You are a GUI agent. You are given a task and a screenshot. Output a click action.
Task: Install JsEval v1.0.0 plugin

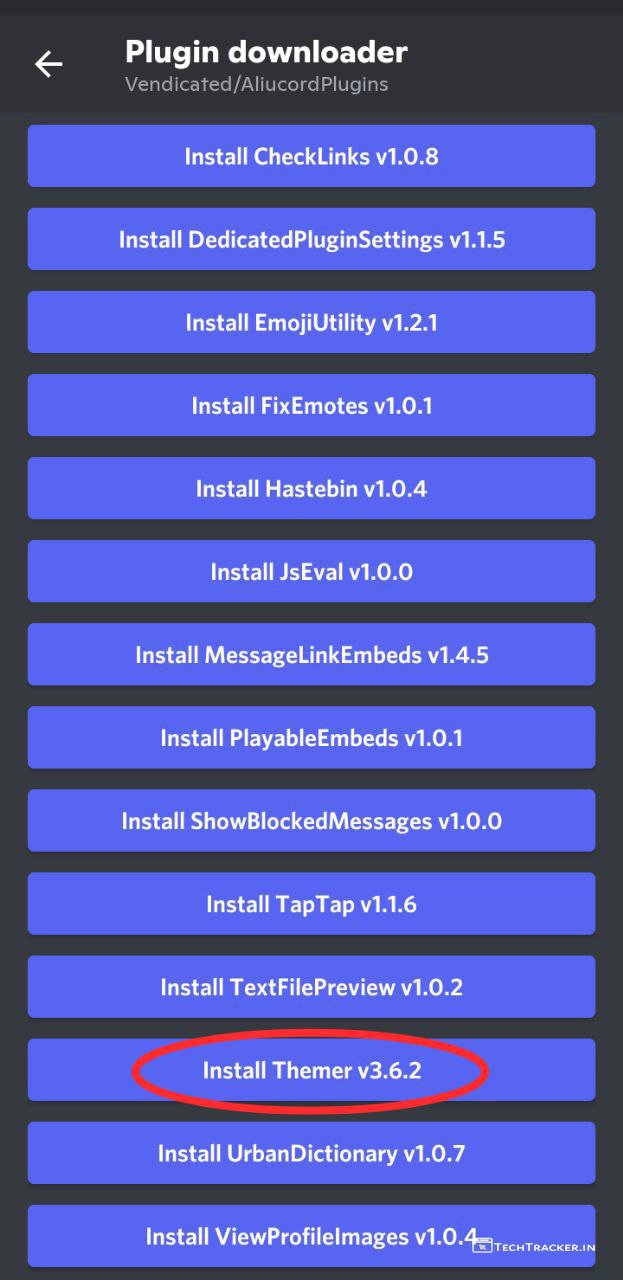[311, 571]
